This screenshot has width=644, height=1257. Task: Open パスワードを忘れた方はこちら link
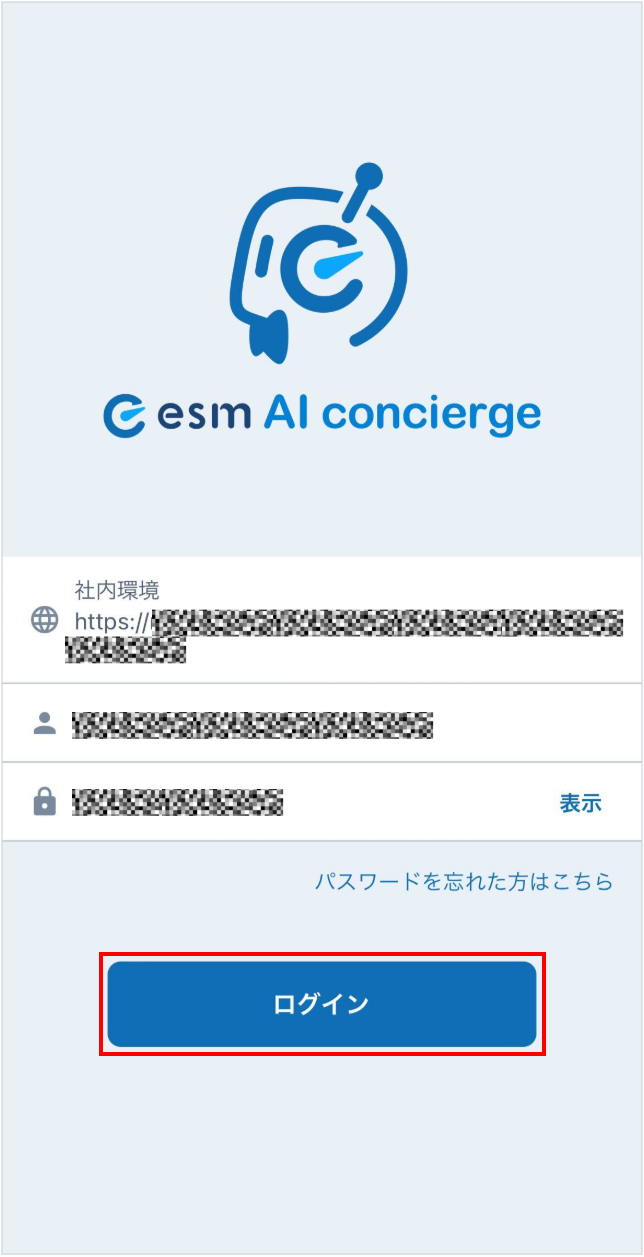coord(463,881)
